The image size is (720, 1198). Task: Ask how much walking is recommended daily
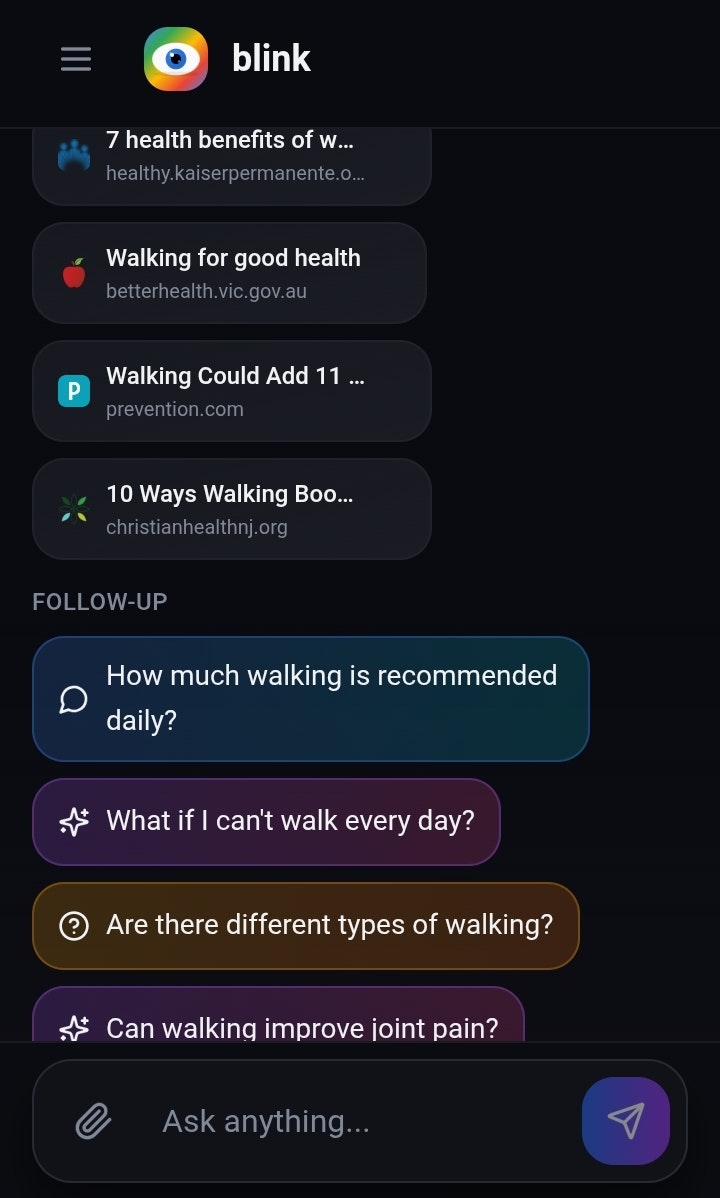pyautogui.click(x=310, y=698)
